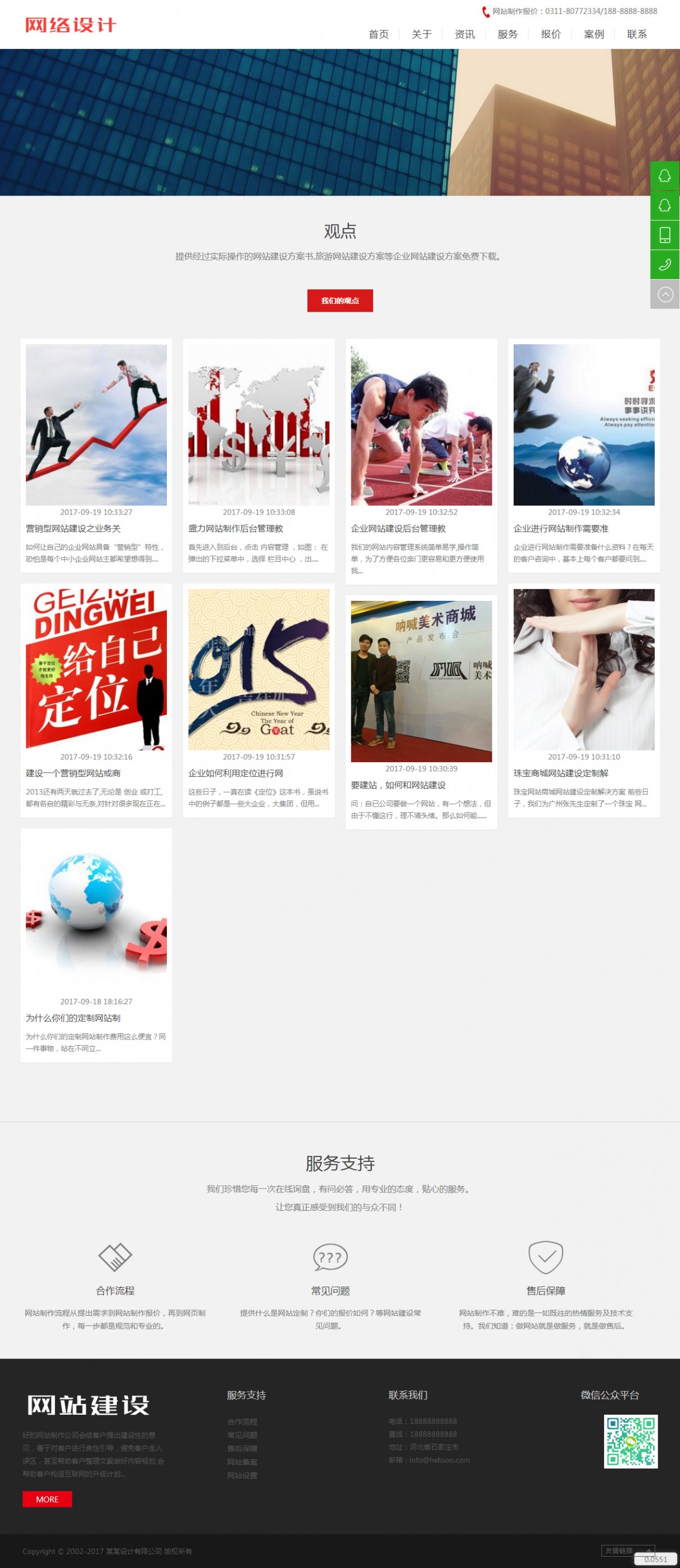The image size is (680, 1568).
Task: Open 合作流程 link in footer 服务支持
Action: [242, 1421]
